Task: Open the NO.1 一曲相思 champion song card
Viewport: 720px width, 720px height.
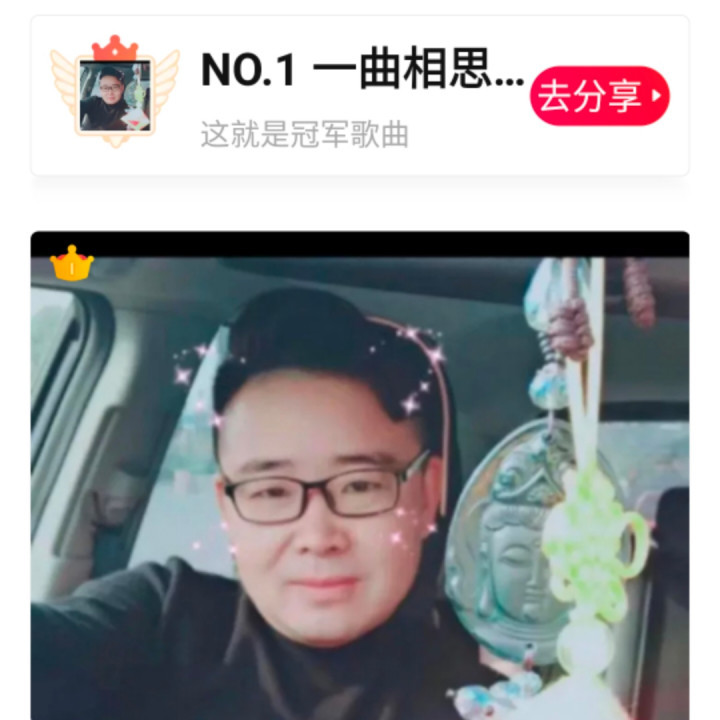Action: pyautogui.click(x=360, y=96)
